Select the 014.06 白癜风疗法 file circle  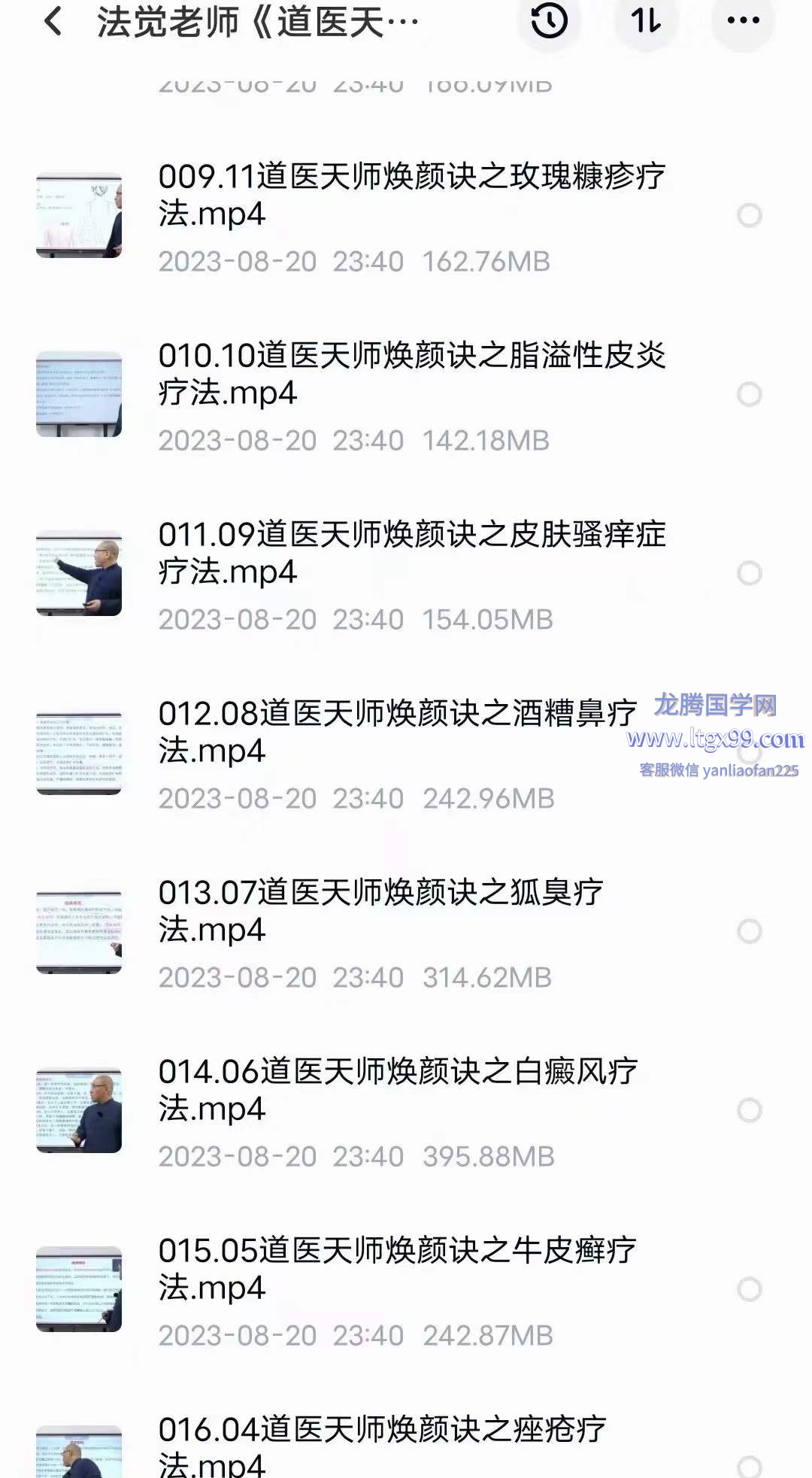tap(749, 1110)
